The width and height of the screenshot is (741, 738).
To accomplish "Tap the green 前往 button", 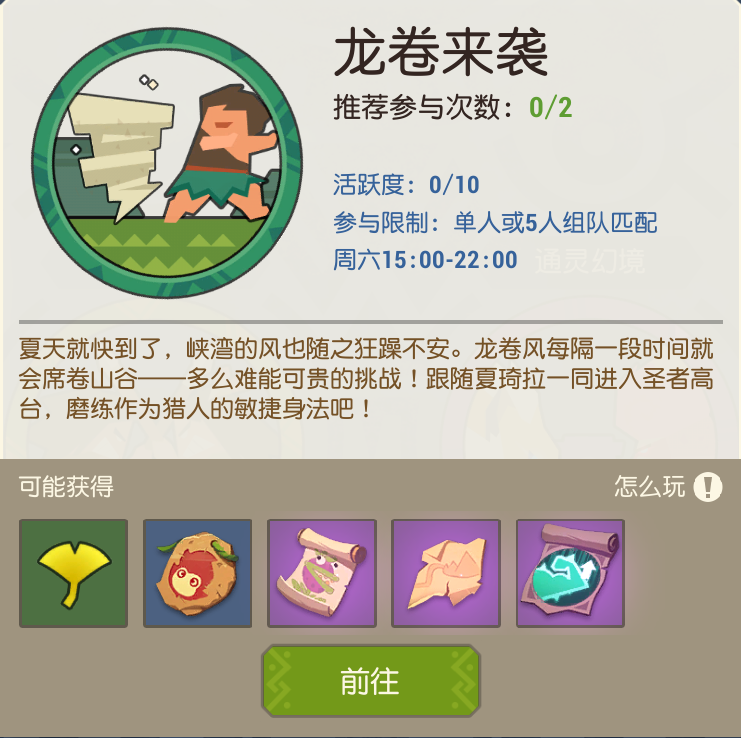I will 370,681.
